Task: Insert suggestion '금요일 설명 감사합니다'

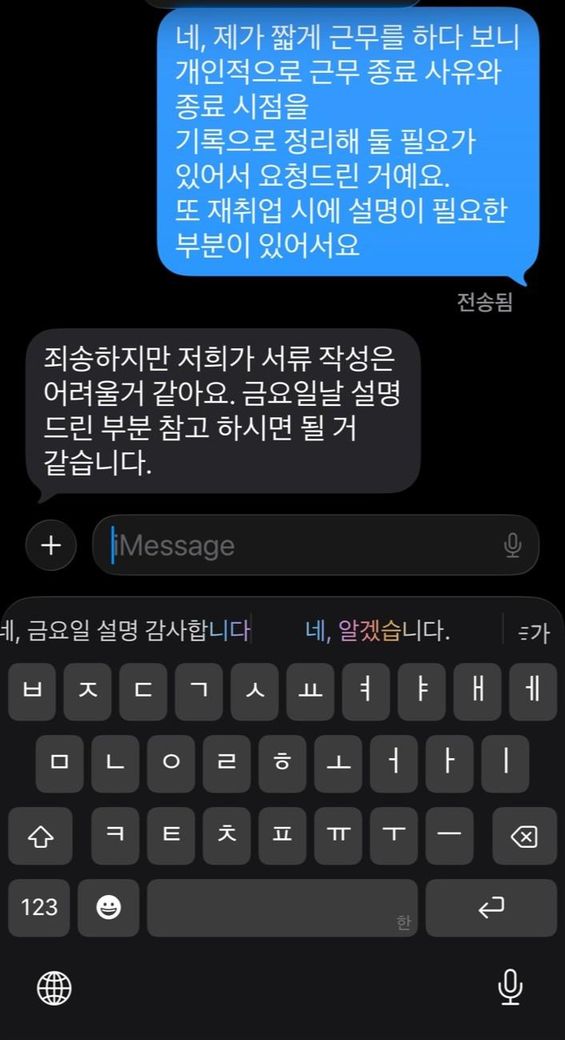Action: coord(126,631)
